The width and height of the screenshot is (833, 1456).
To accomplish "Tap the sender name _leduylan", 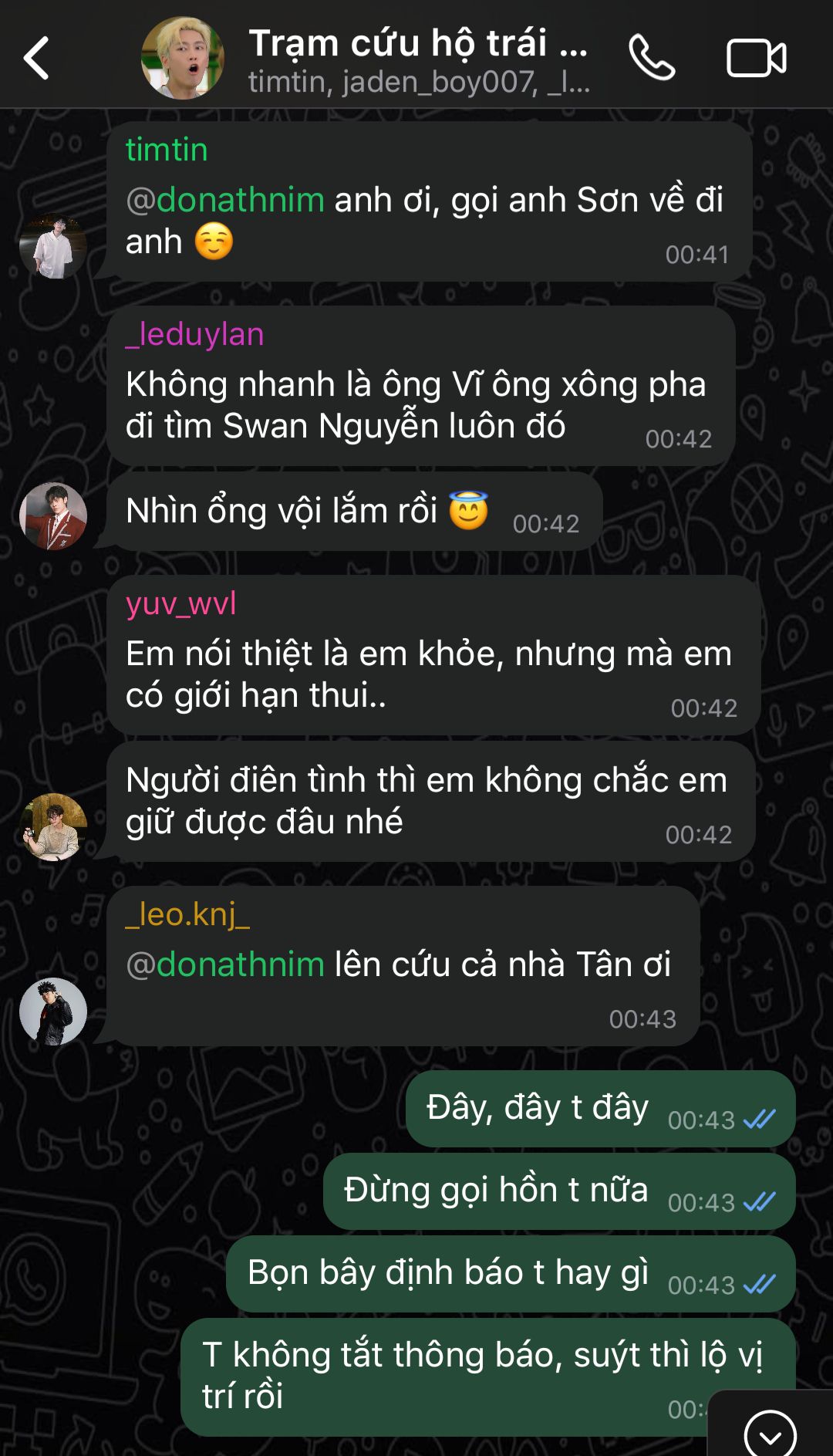I will [x=195, y=335].
